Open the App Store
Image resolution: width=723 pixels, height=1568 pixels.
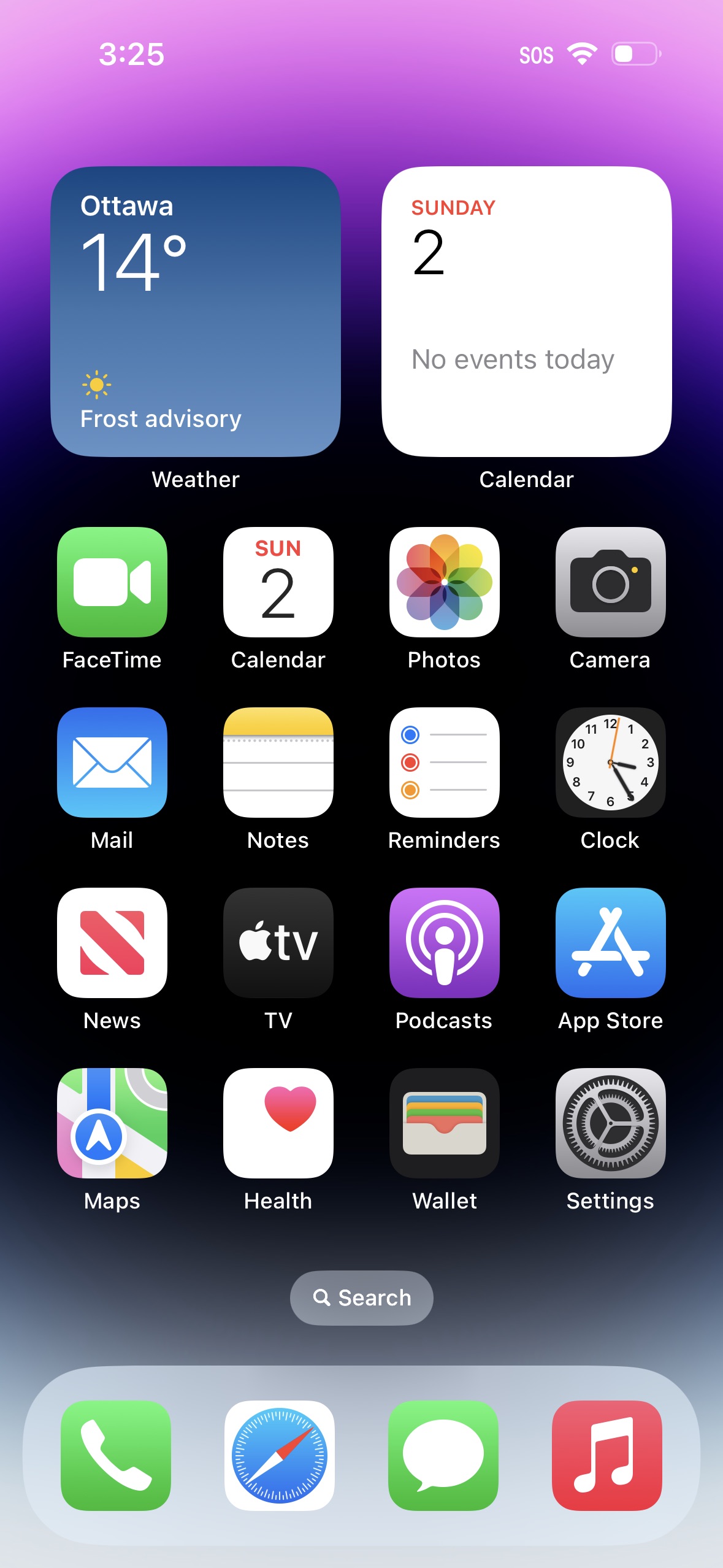(x=610, y=942)
